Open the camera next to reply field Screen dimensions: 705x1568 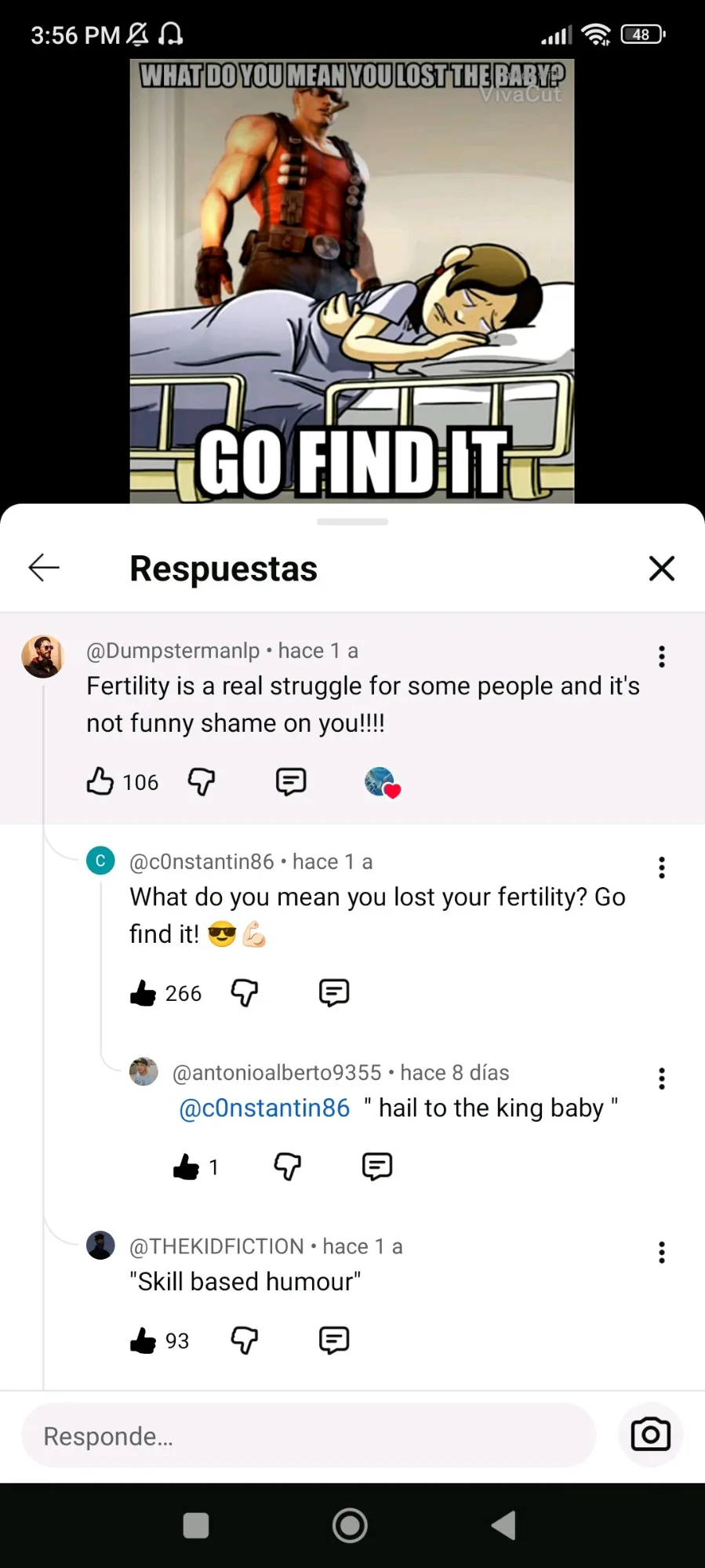pos(650,1435)
